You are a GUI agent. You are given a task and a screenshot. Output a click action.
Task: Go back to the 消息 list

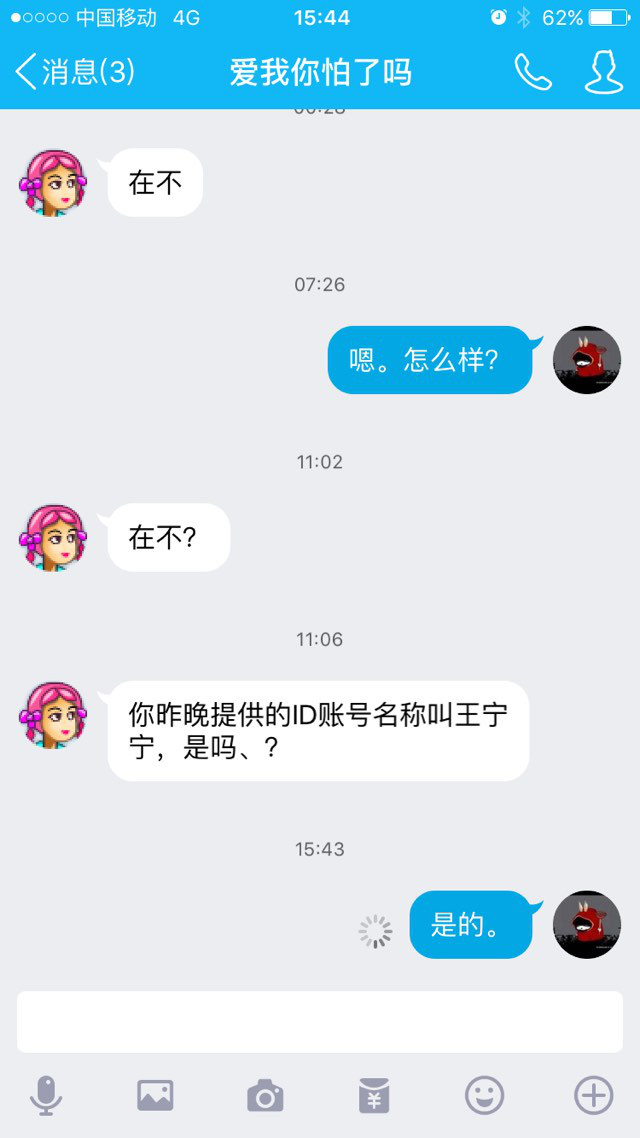(75, 72)
